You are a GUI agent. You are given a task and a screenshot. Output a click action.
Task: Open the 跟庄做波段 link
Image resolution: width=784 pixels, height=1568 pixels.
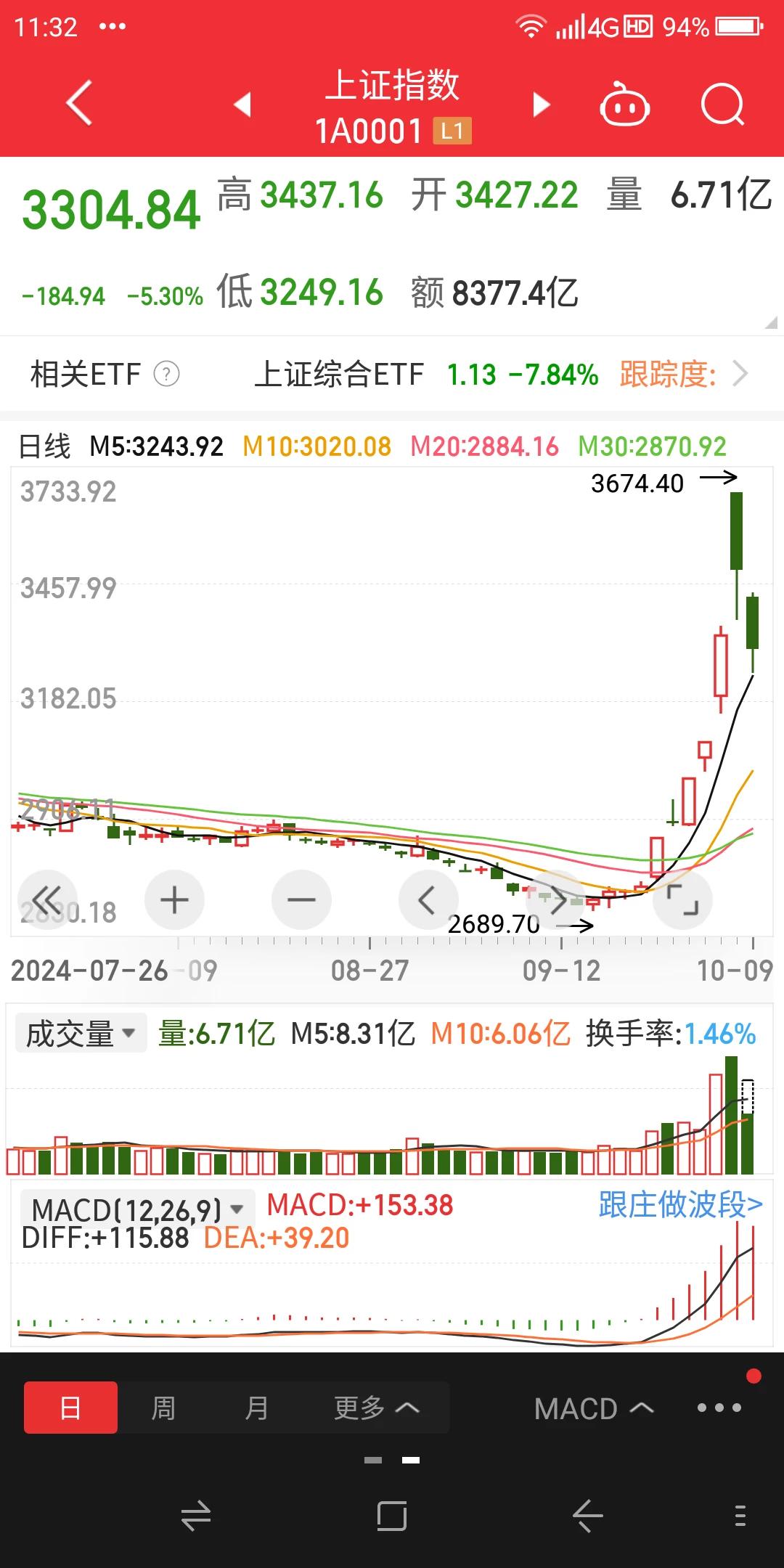pyautogui.click(x=680, y=1205)
